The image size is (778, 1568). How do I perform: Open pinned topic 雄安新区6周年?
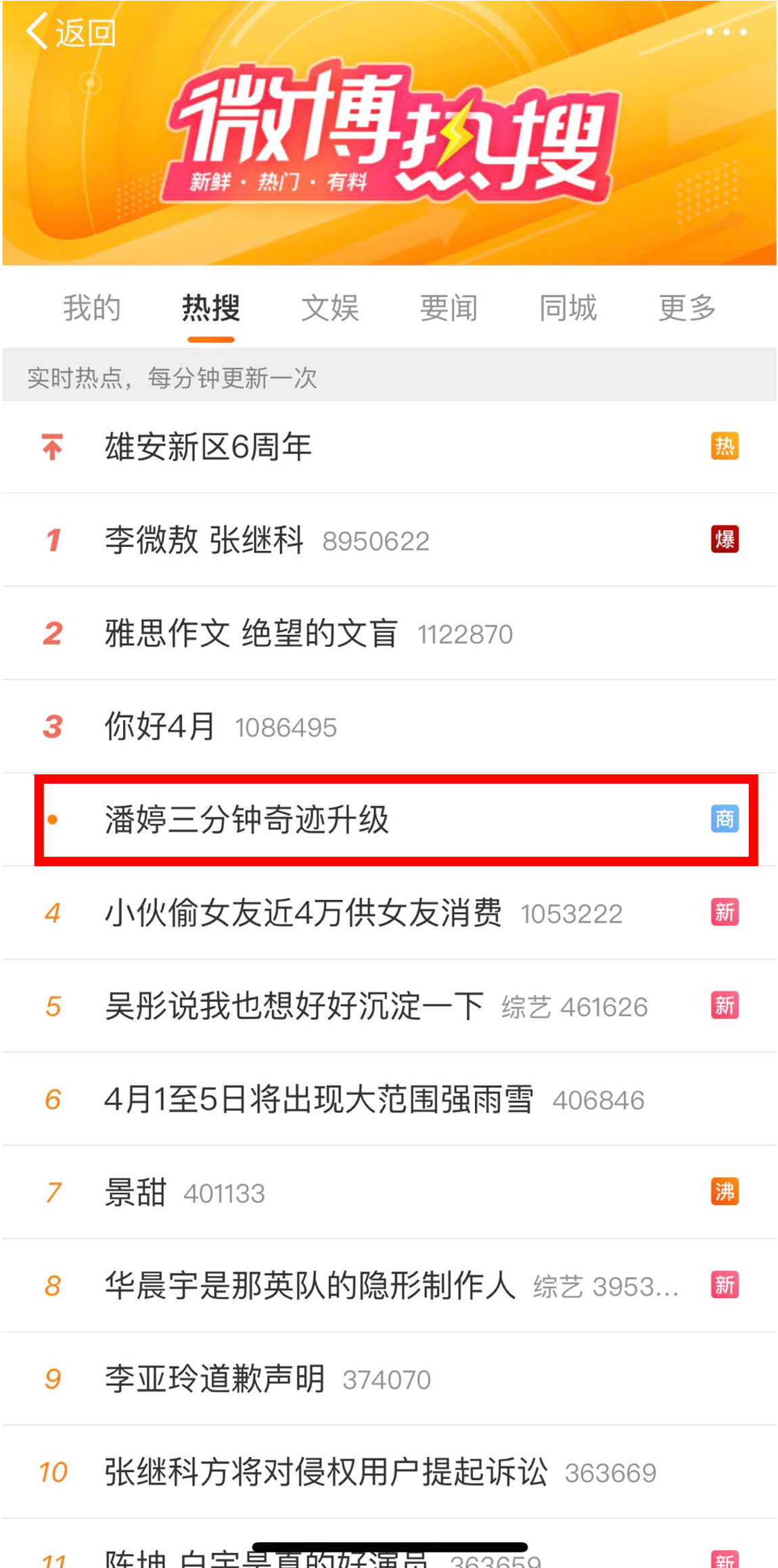(x=389, y=447)
